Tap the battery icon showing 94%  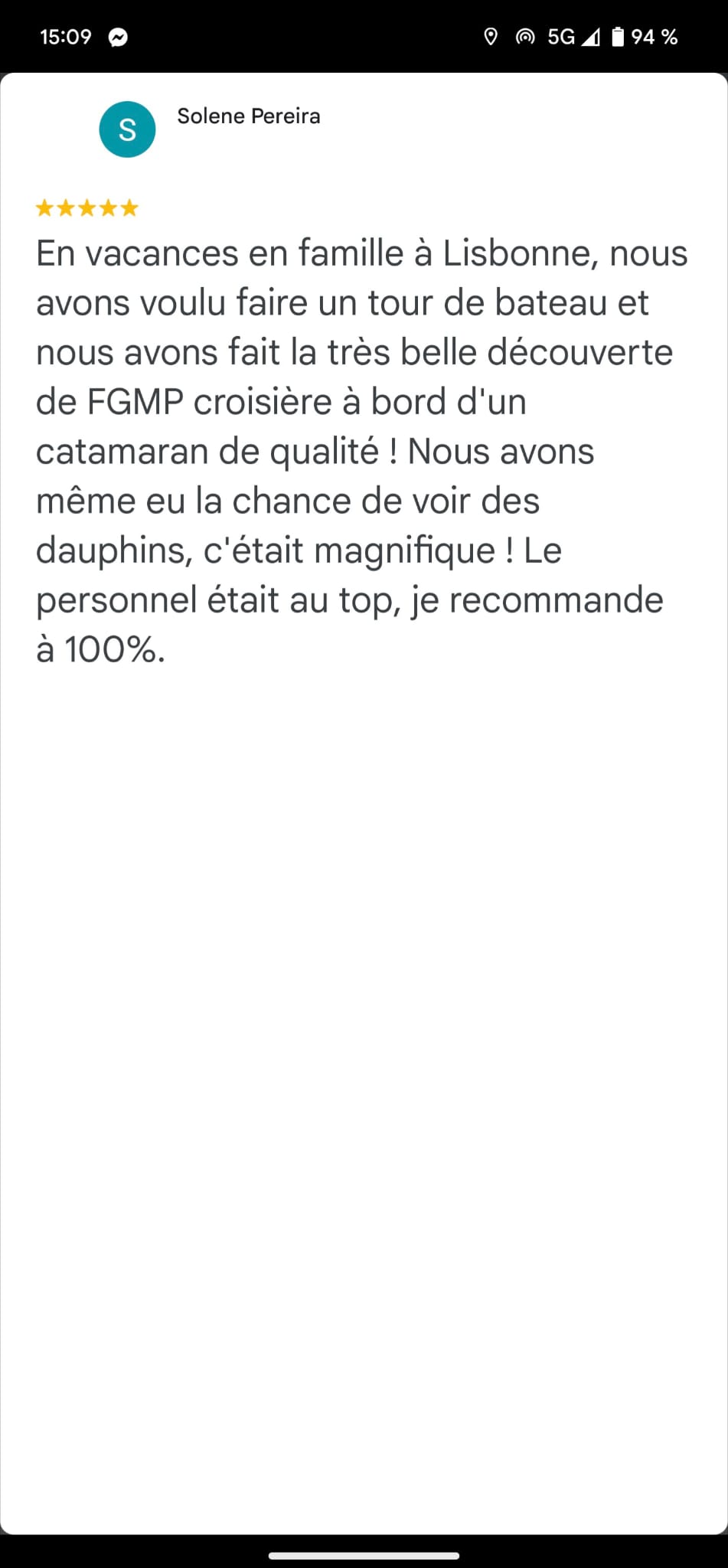coord(617,36)
